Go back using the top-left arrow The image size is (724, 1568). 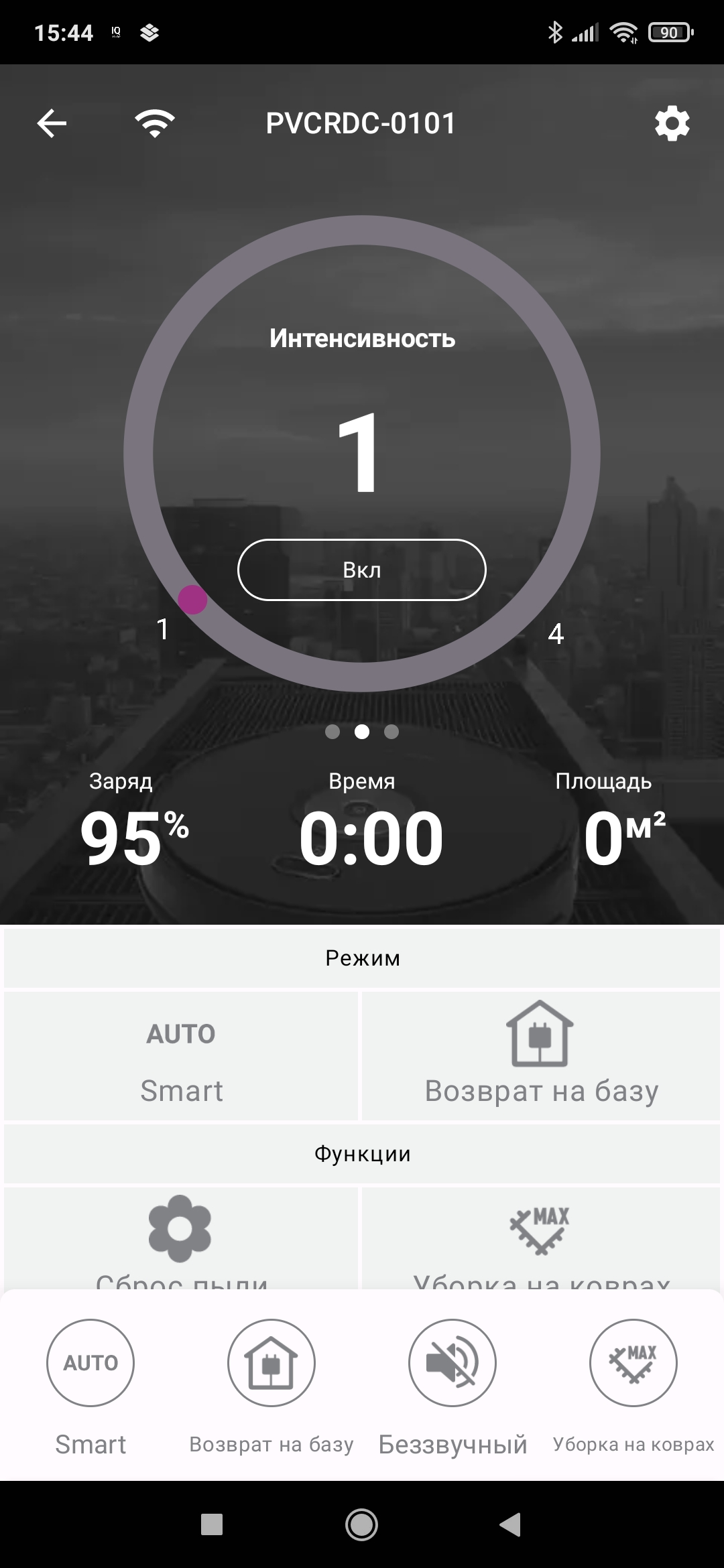[52, 124]
